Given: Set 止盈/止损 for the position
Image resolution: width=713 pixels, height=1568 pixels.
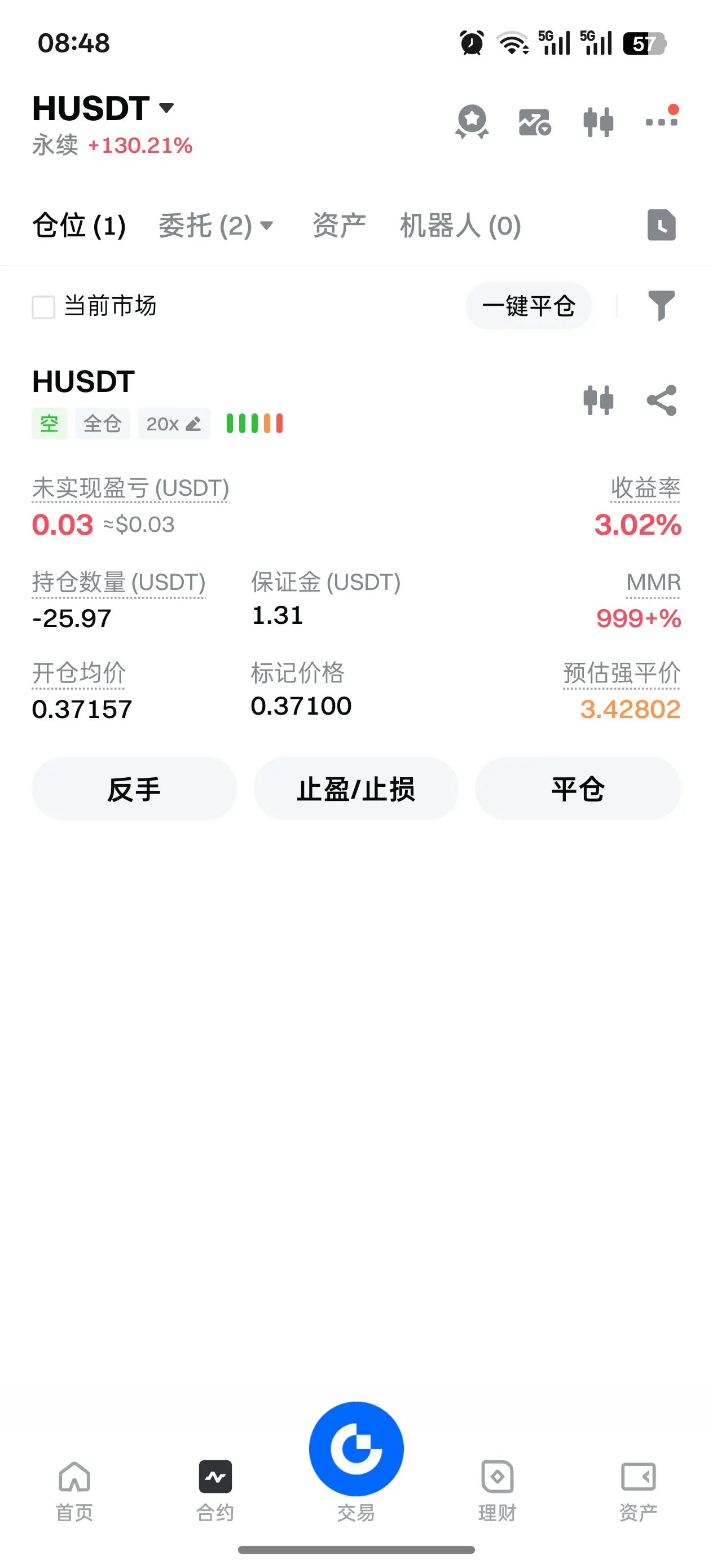Looking at the screenshot, I should (356, 789).
